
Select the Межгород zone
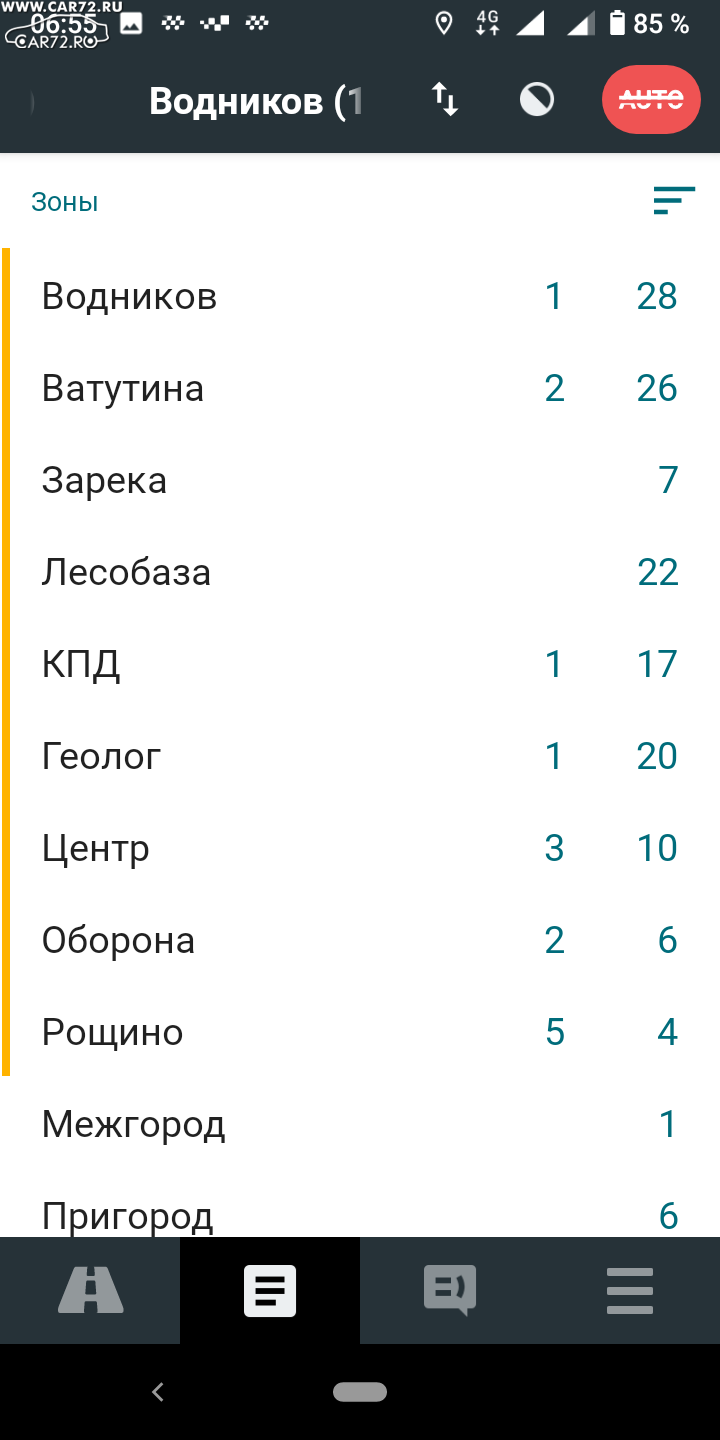tap(360, 1124)
